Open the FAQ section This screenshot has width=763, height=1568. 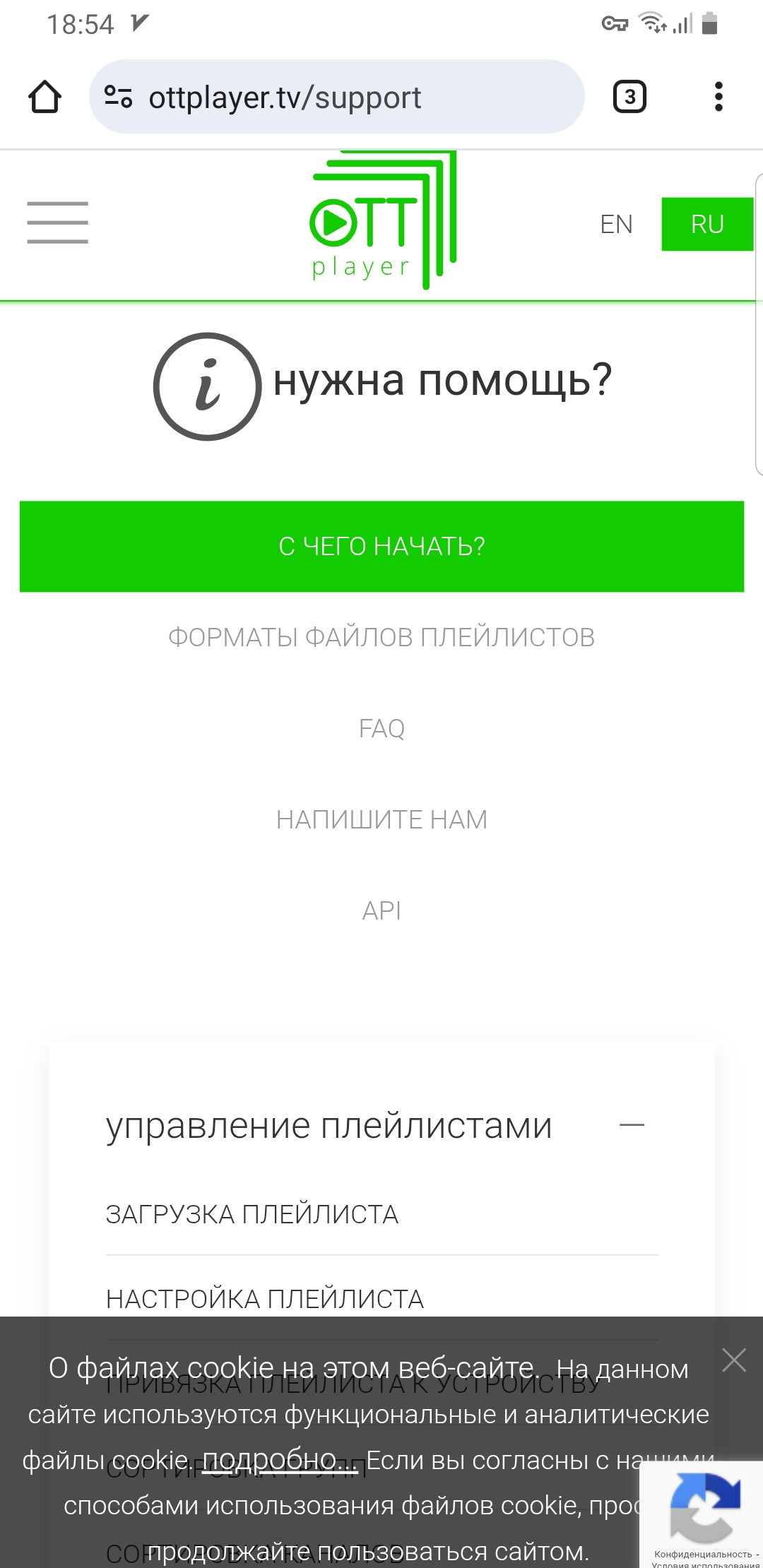381,728
